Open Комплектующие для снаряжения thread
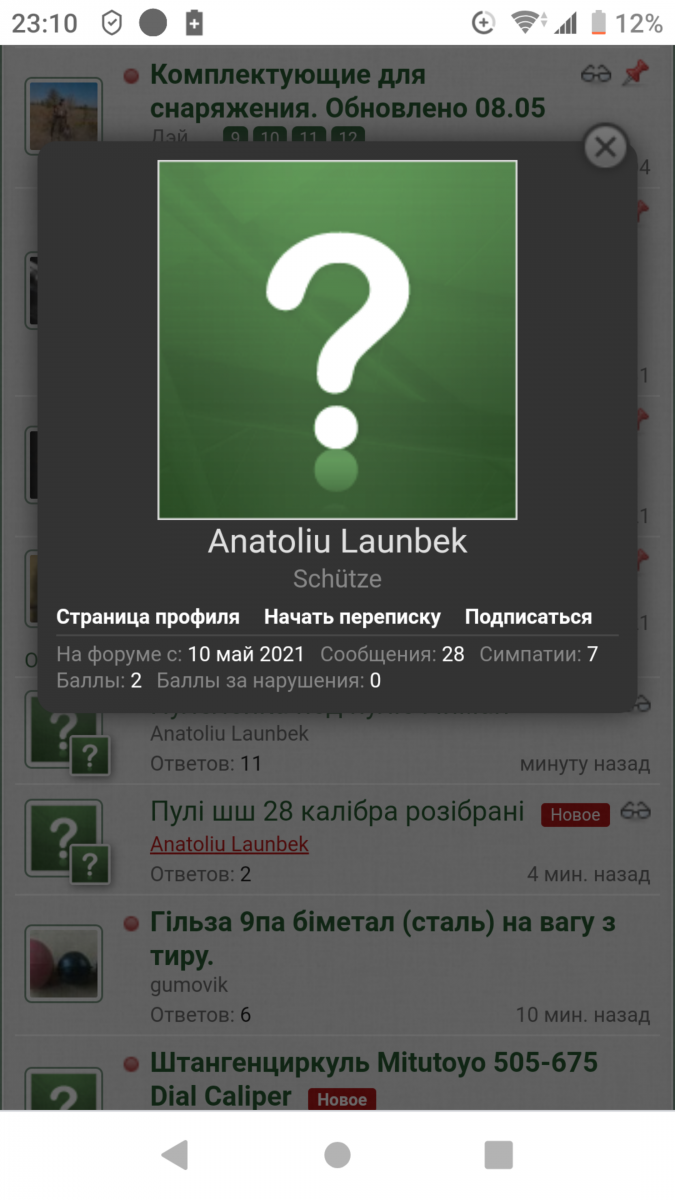Viewport: 675px width, 1200px height. (288, 90)
